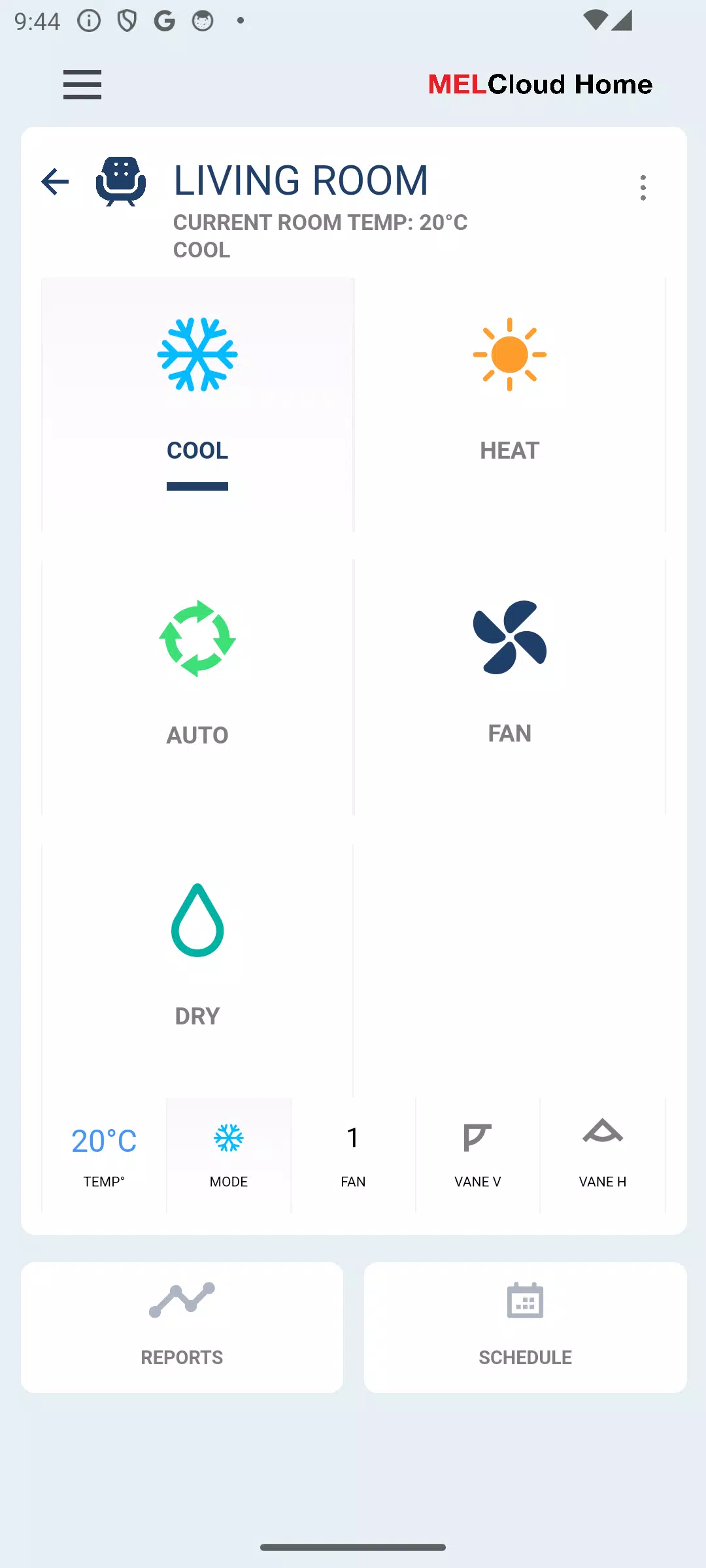Screen dimensions: 706x1568
Task: Select the COOL mode snowflake icon
Action: [197, 356]
